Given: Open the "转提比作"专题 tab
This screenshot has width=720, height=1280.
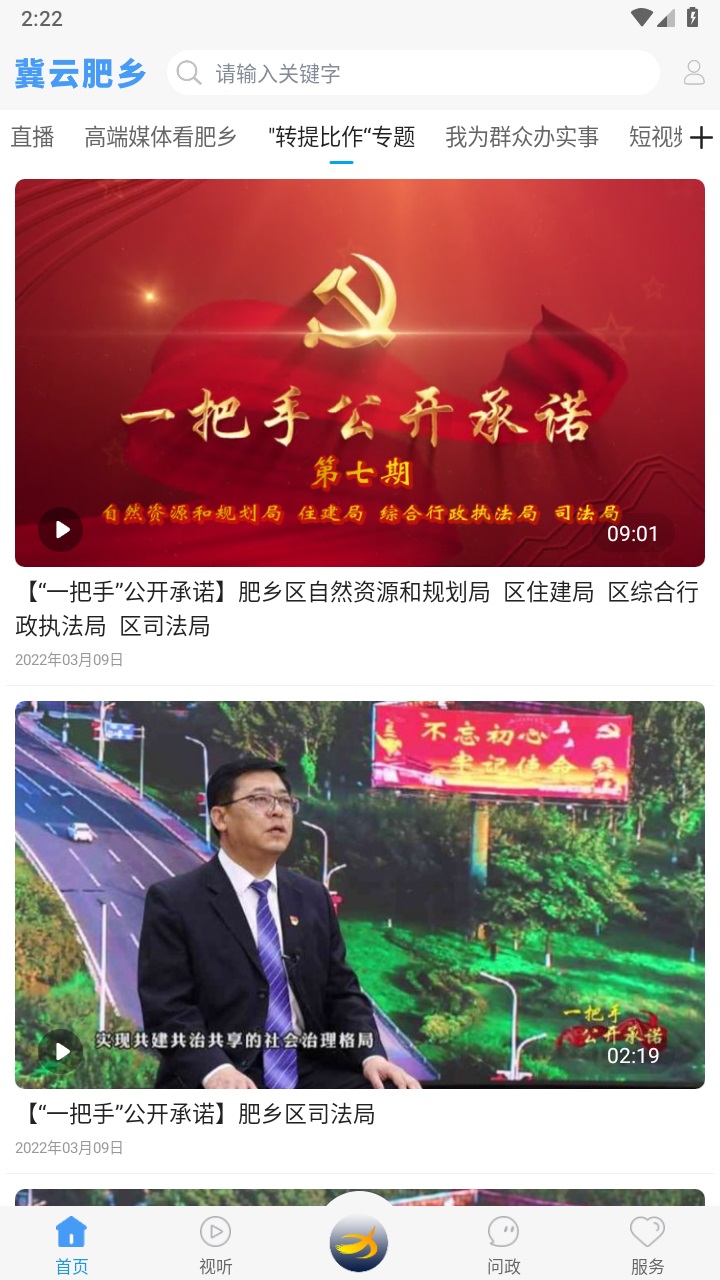Looking at the screenshot, I should (x=341, y=137).
